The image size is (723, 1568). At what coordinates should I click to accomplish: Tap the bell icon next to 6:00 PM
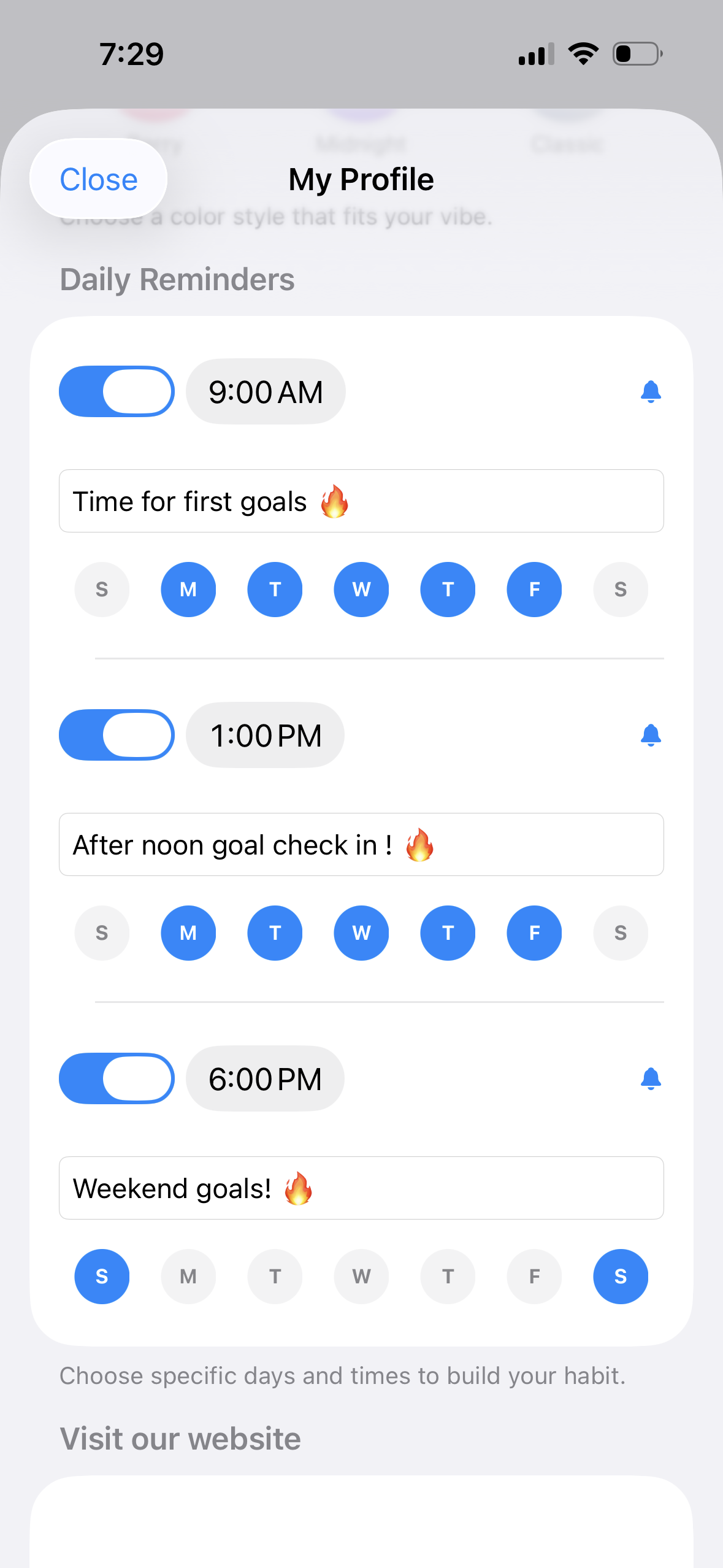point(651,1078)
